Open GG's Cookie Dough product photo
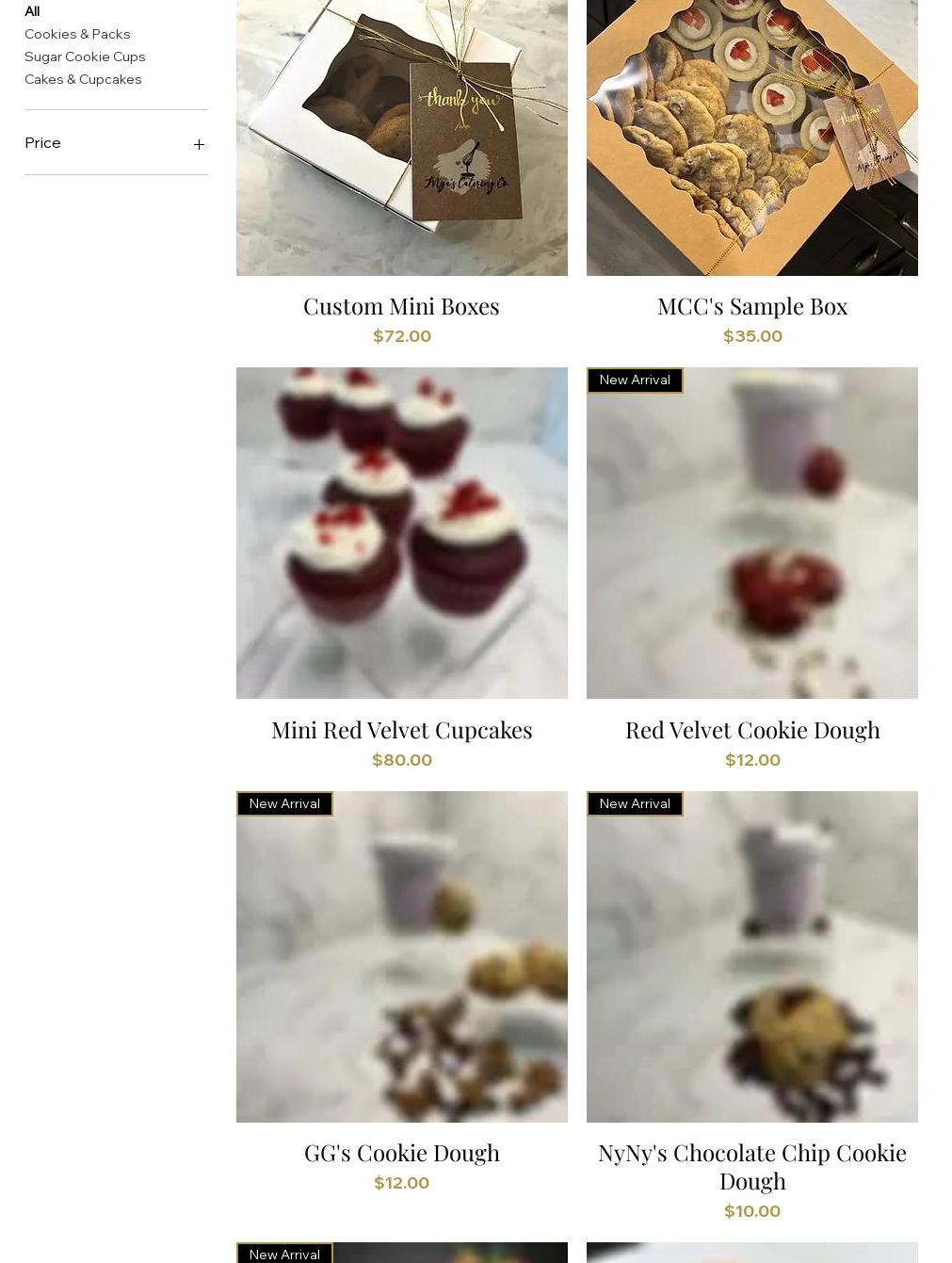 click(x=401, y=956)
